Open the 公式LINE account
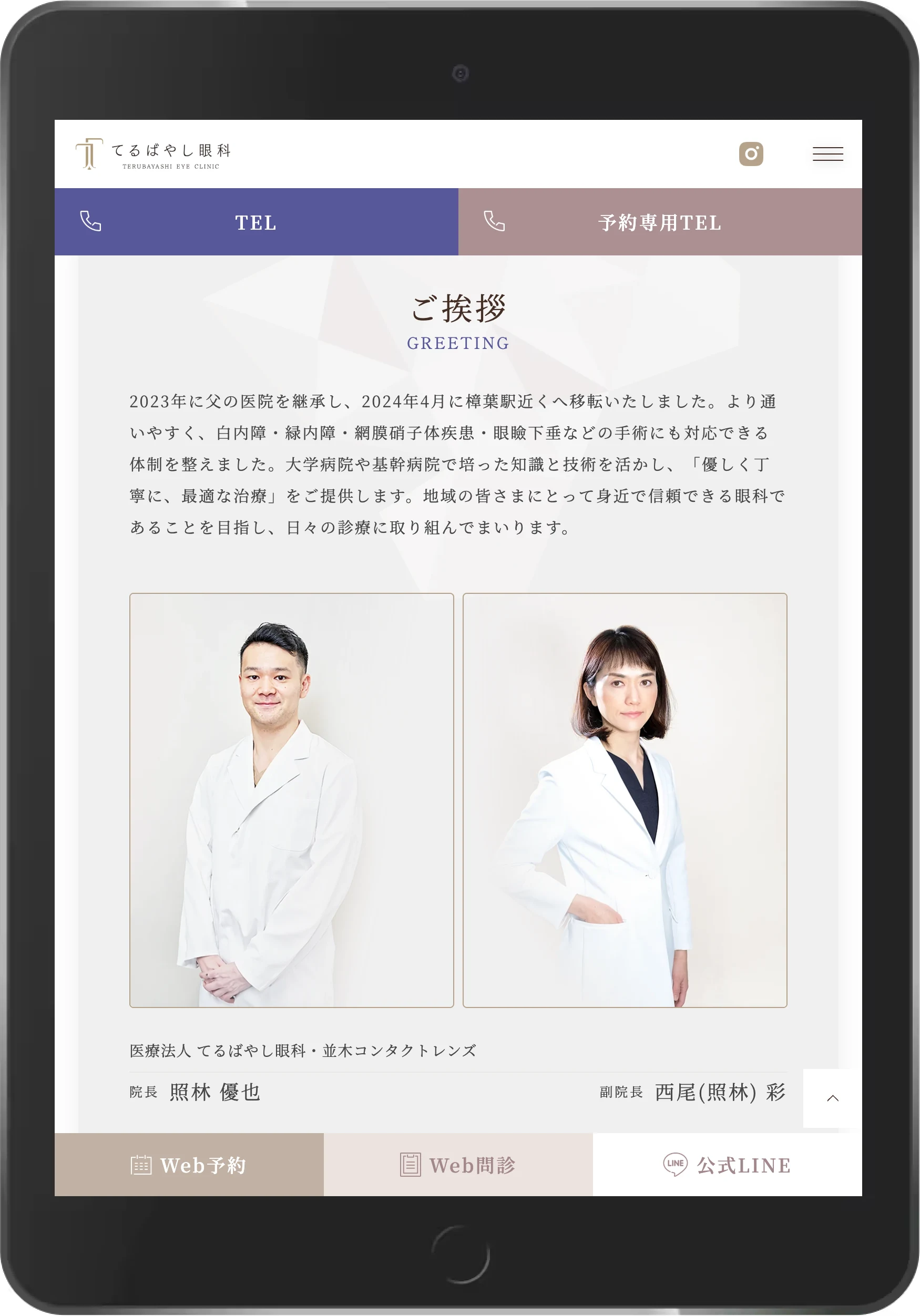The height and width of the screenshot is (1316, 920). click(727, 1165)
